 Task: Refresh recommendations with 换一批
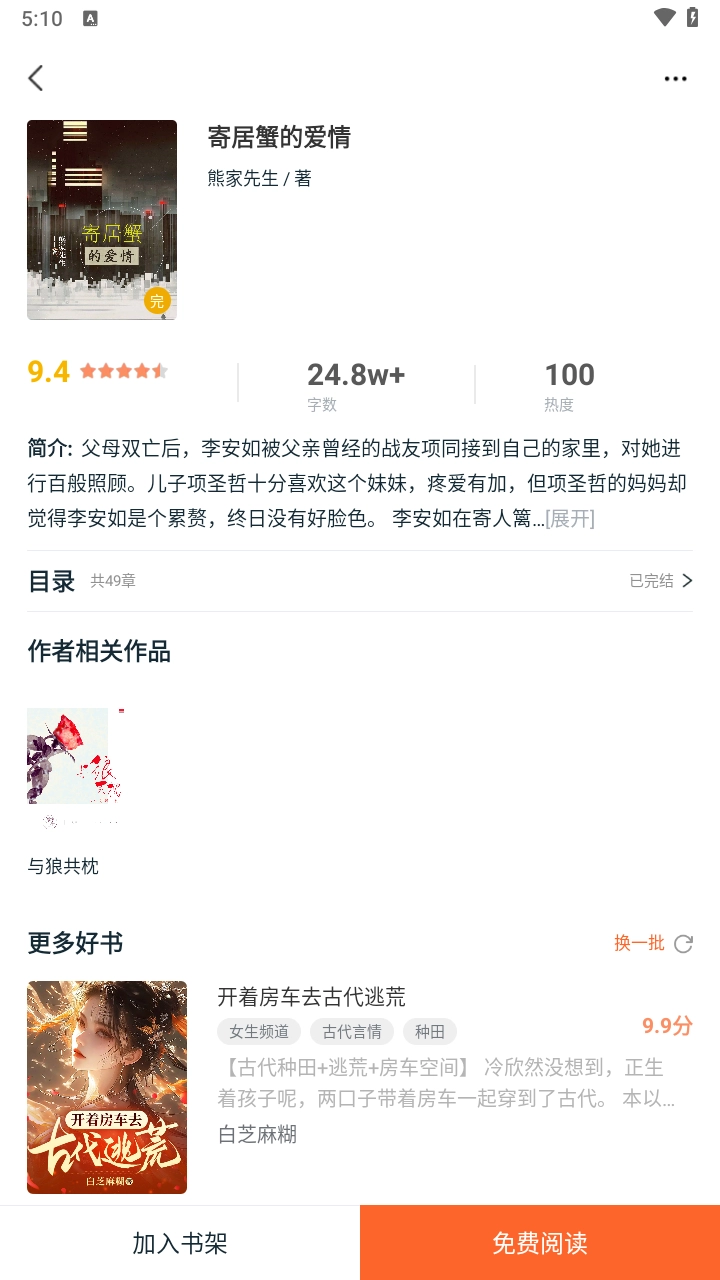[x=652, y=943]
